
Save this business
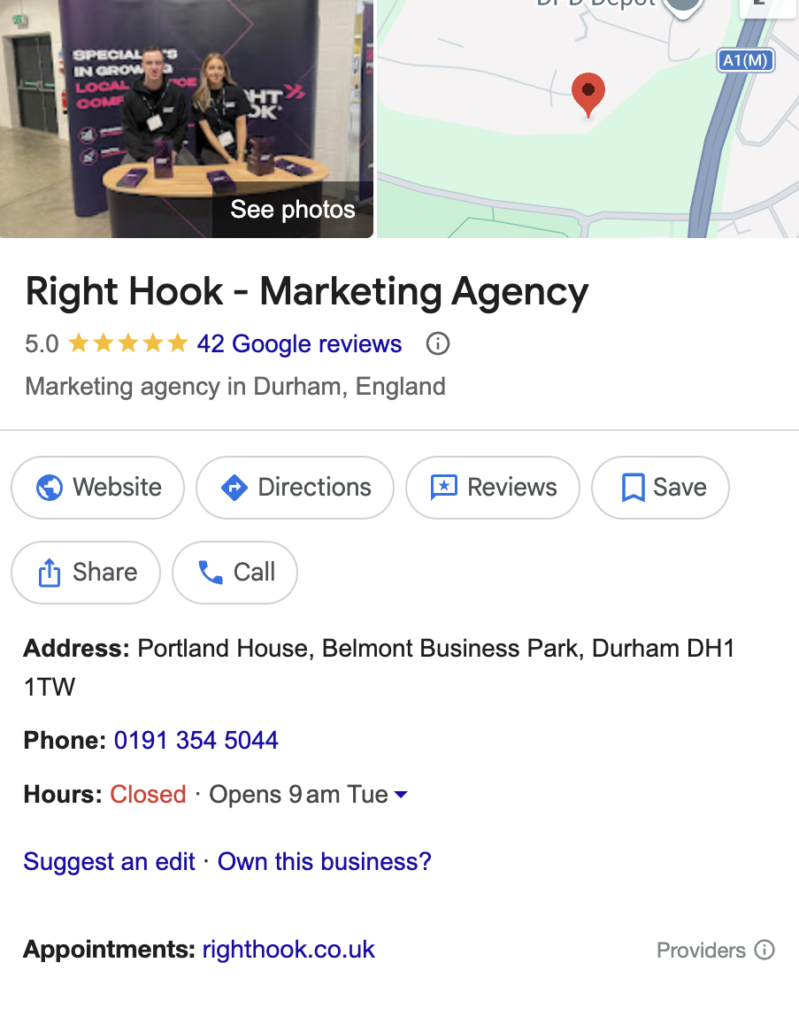pyautogui.click(x=660, y=487)
